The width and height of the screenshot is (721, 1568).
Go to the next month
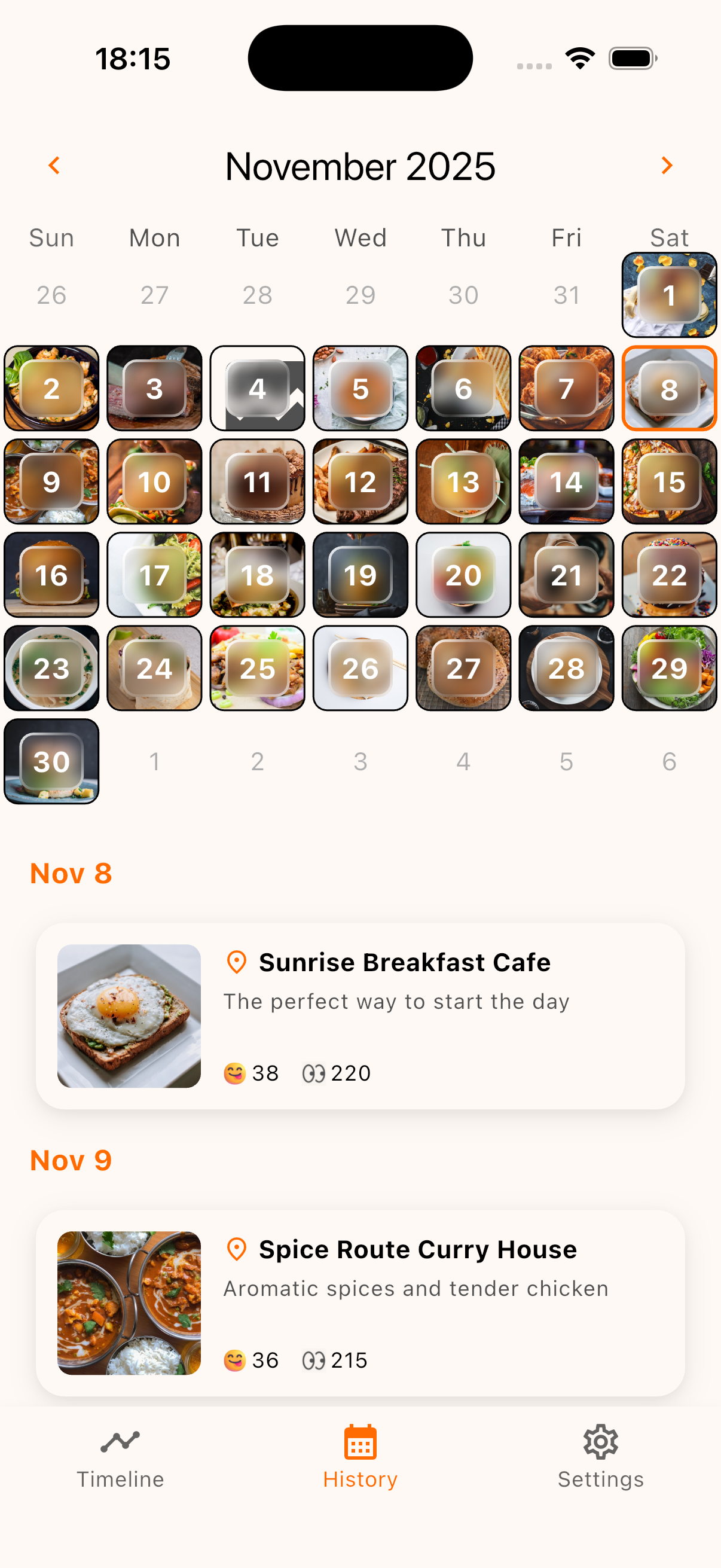point(666,166)
